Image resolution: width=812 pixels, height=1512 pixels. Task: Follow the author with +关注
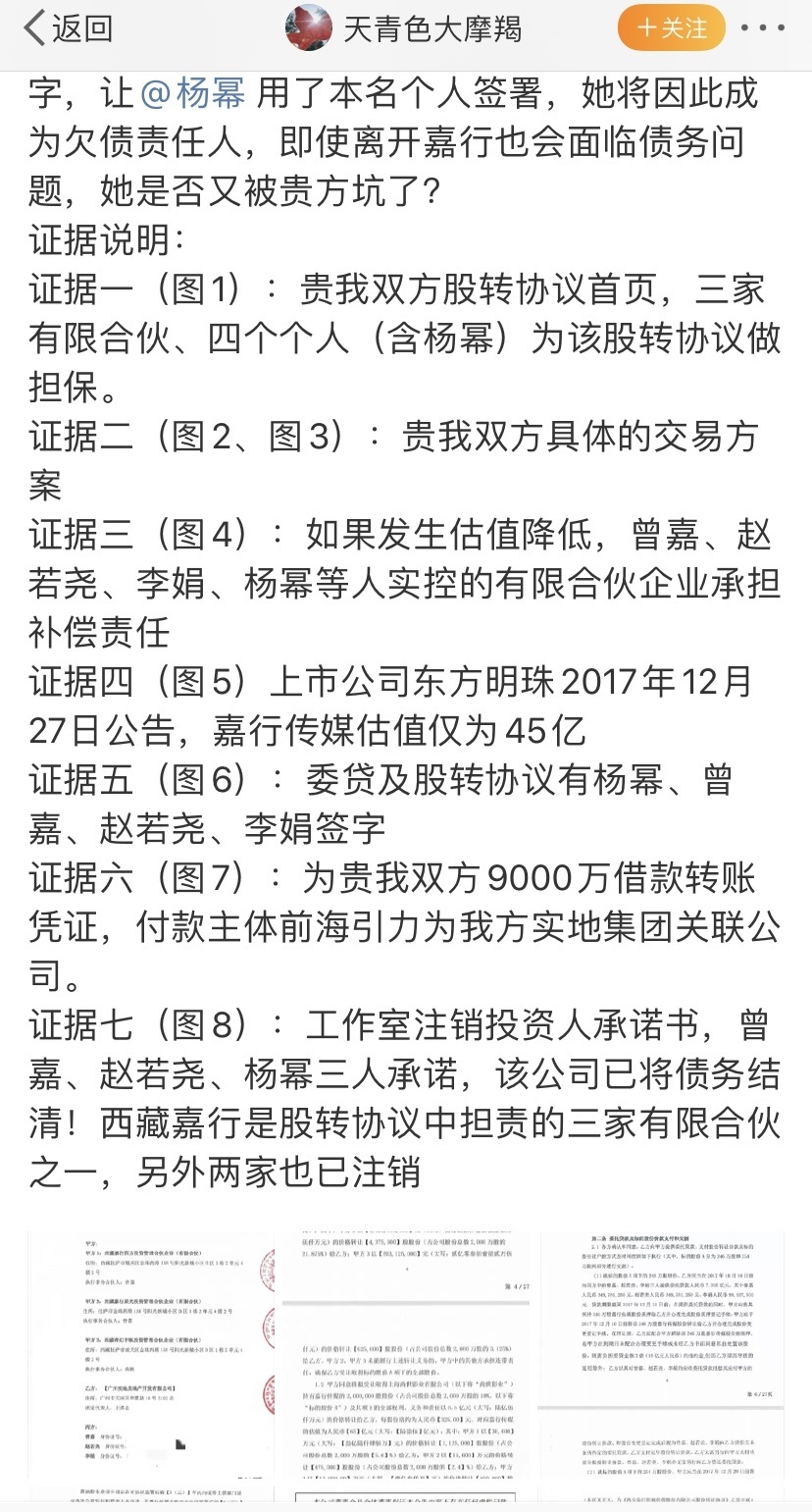(x=671, y=28)
